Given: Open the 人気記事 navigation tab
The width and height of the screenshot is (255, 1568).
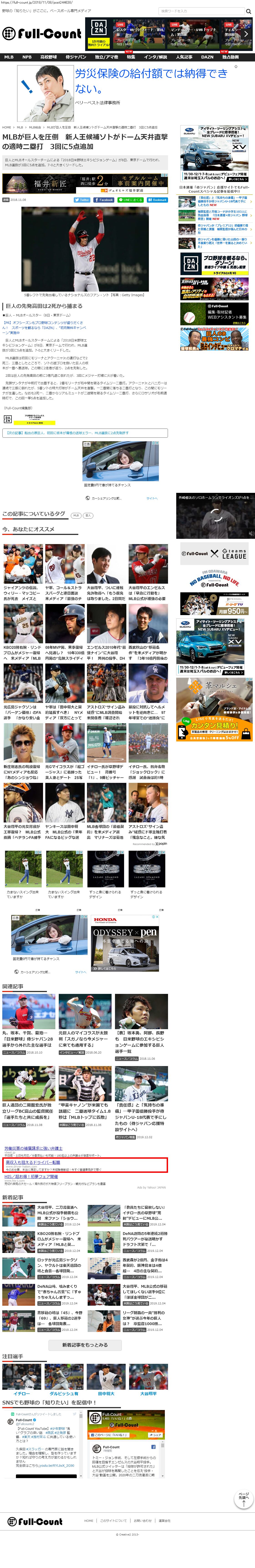Looking at the screenshot, I should point(184,57).
